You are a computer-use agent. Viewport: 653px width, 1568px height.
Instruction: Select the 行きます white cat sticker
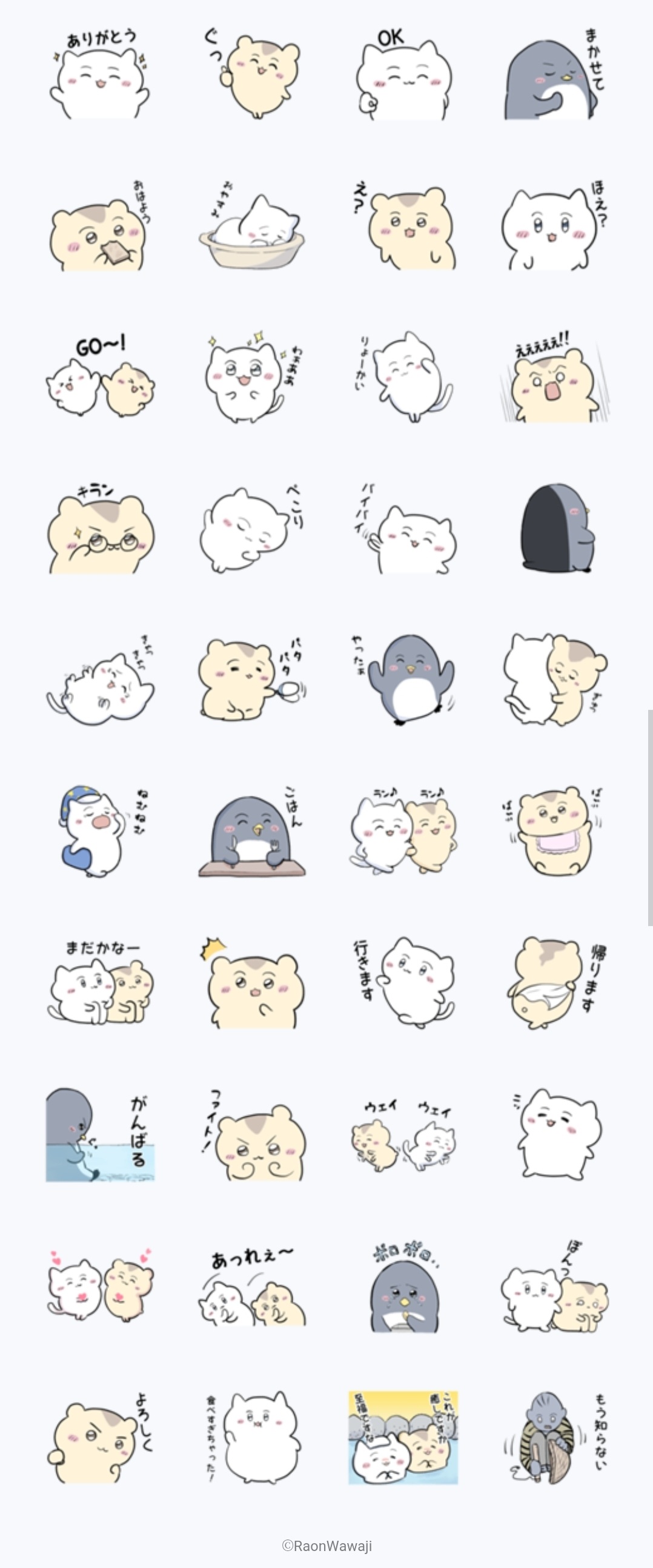click(x=403, y=984)
